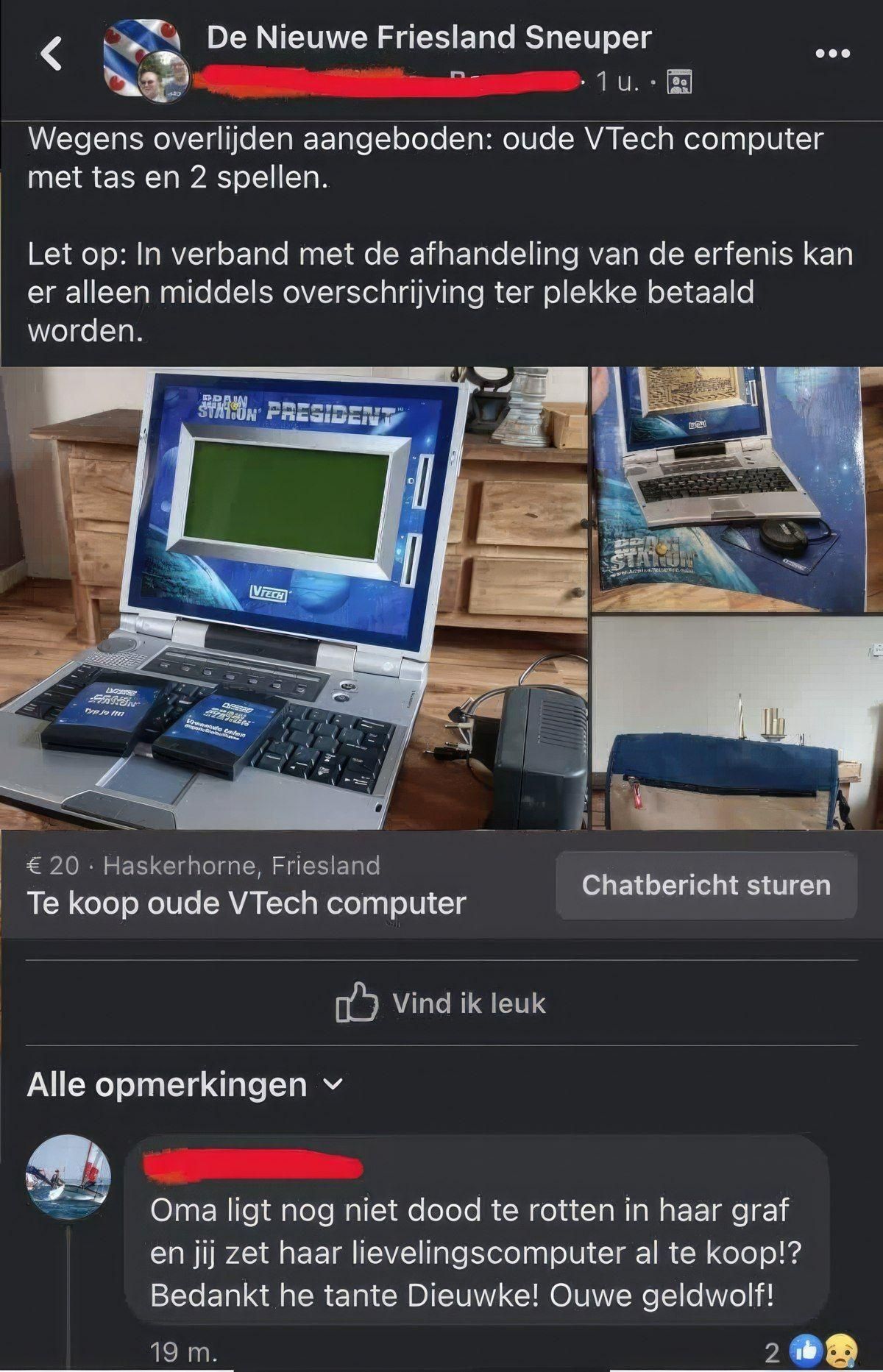Open the large VTech laptop photo
883x1372 pixels.
pyautogui.click(x=293, y=597)
